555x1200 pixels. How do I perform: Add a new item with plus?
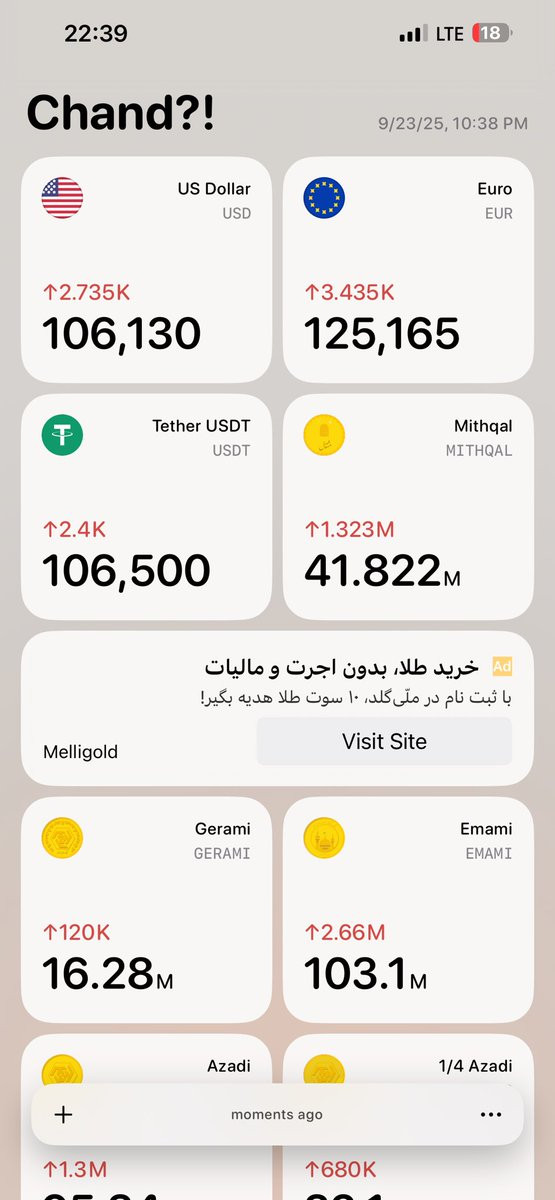(x=63, y=1114)
